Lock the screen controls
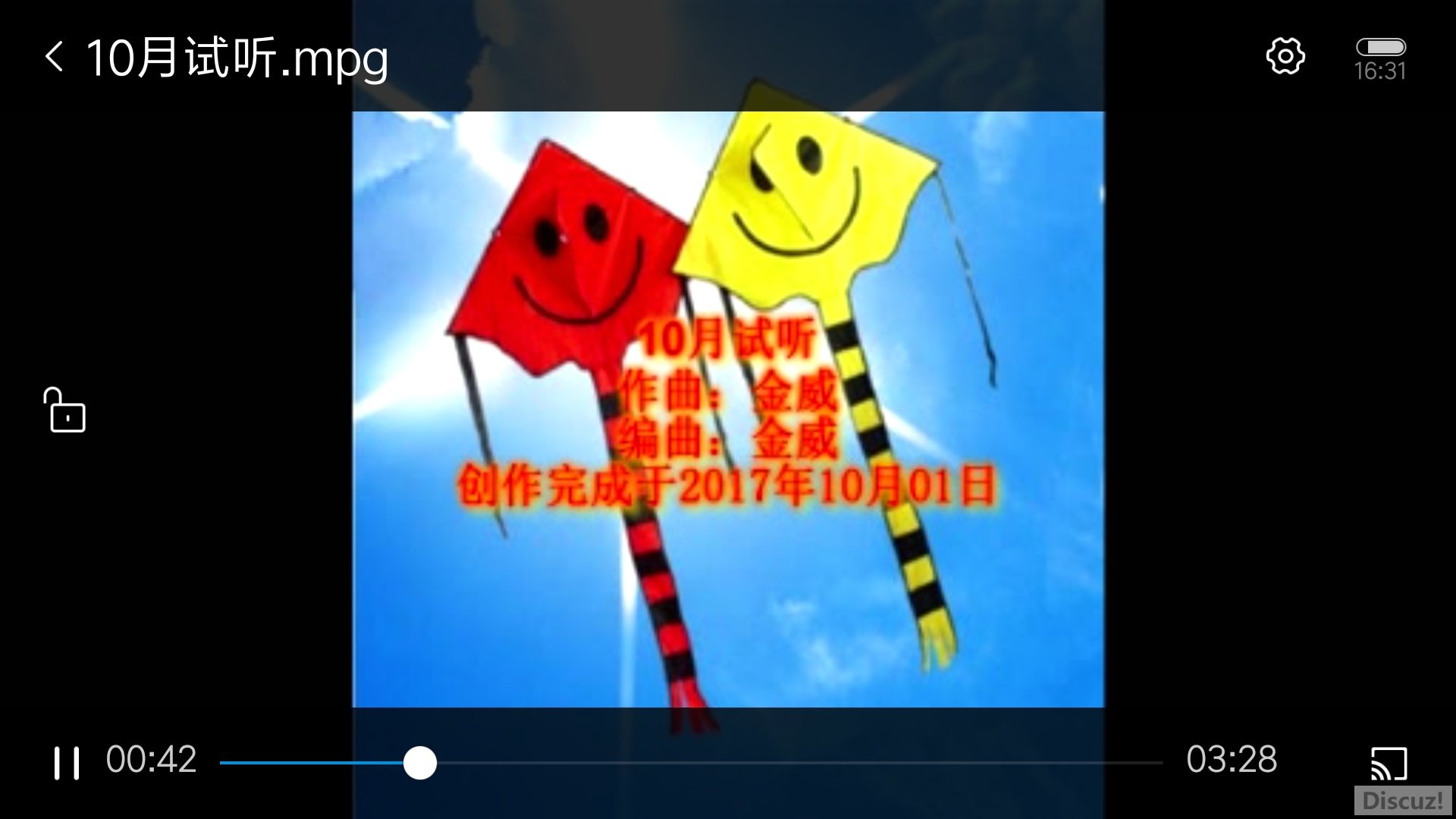 tap(64, 410)
